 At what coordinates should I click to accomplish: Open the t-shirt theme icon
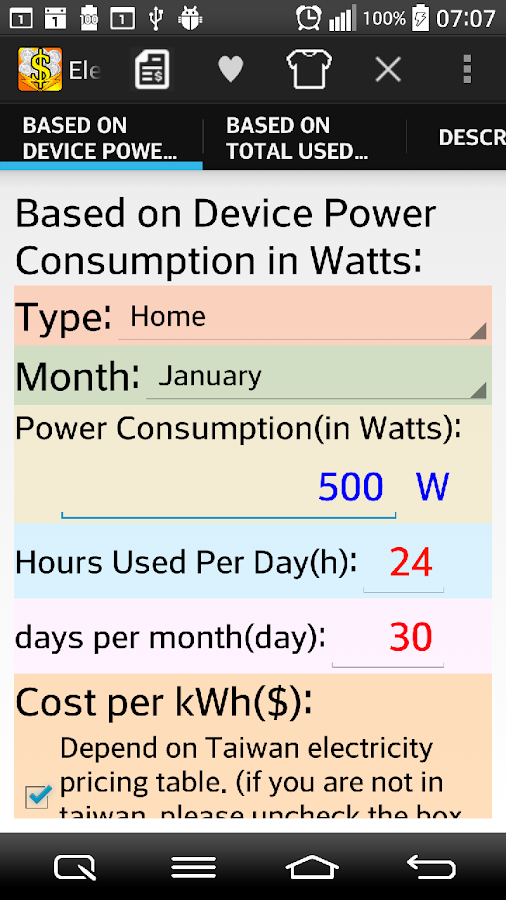click(x=309, y=69)
